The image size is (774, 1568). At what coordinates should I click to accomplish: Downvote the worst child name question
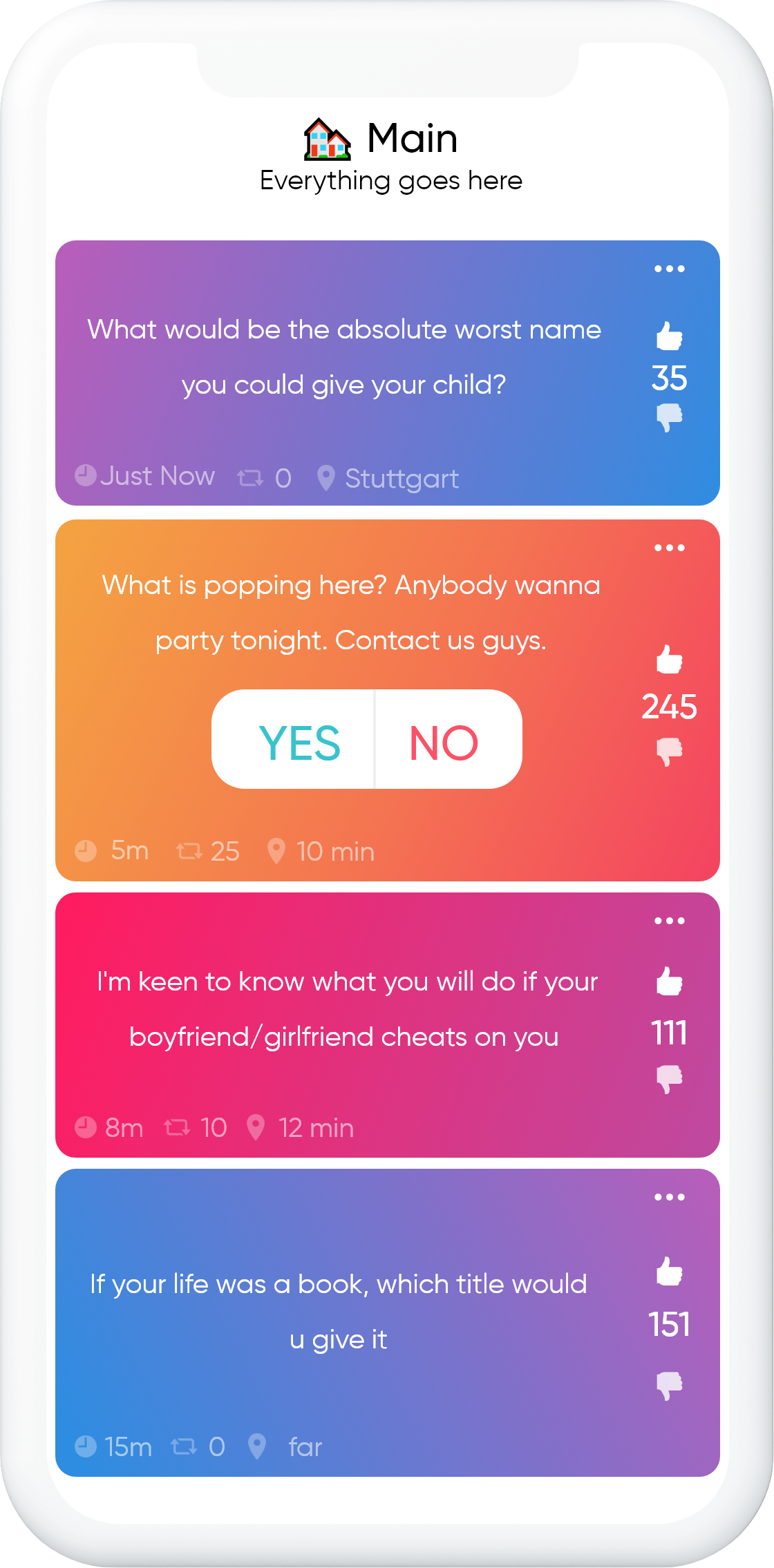click(x=669, y=418)
